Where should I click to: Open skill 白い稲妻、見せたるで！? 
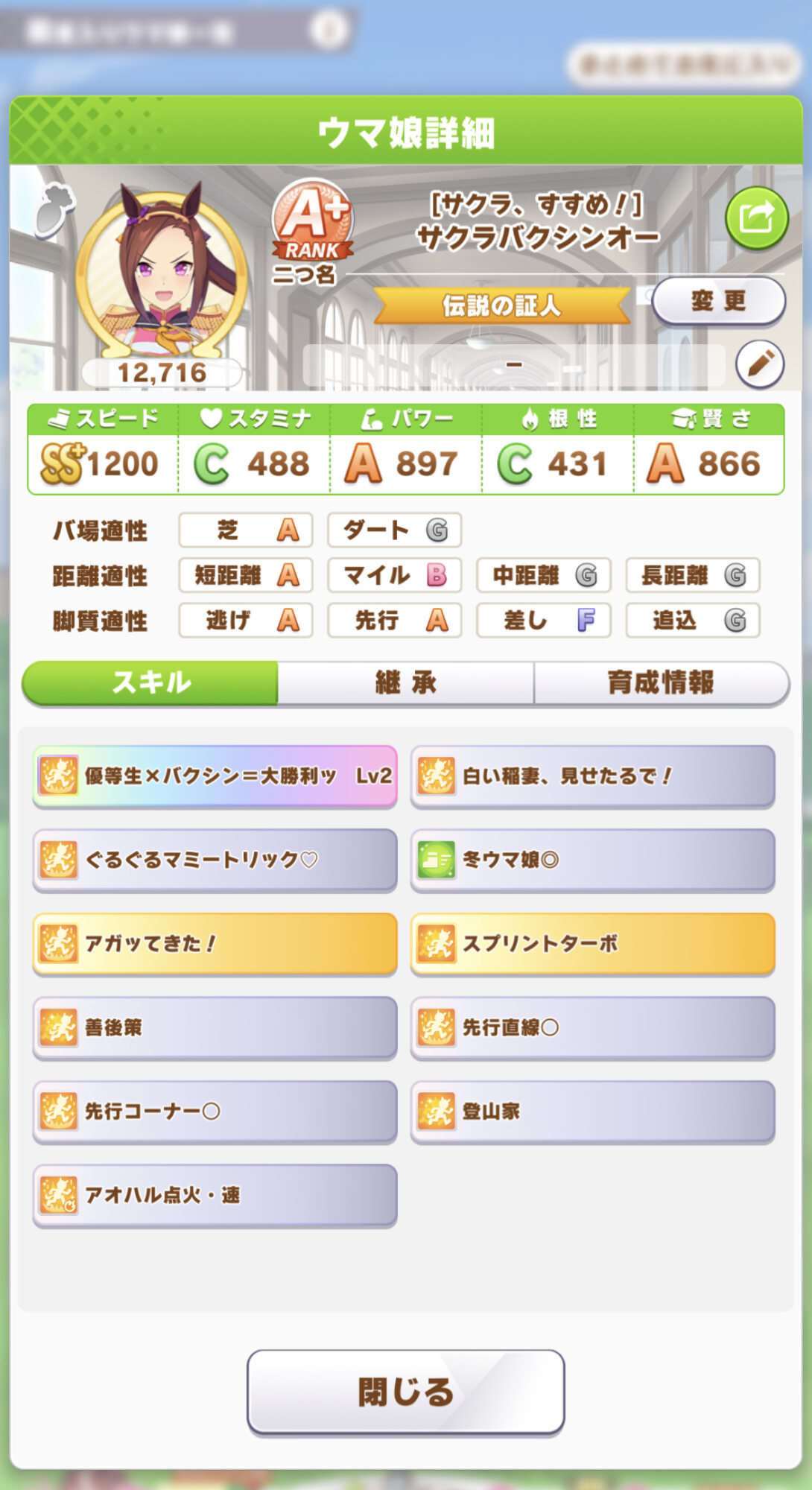point(592,776)
